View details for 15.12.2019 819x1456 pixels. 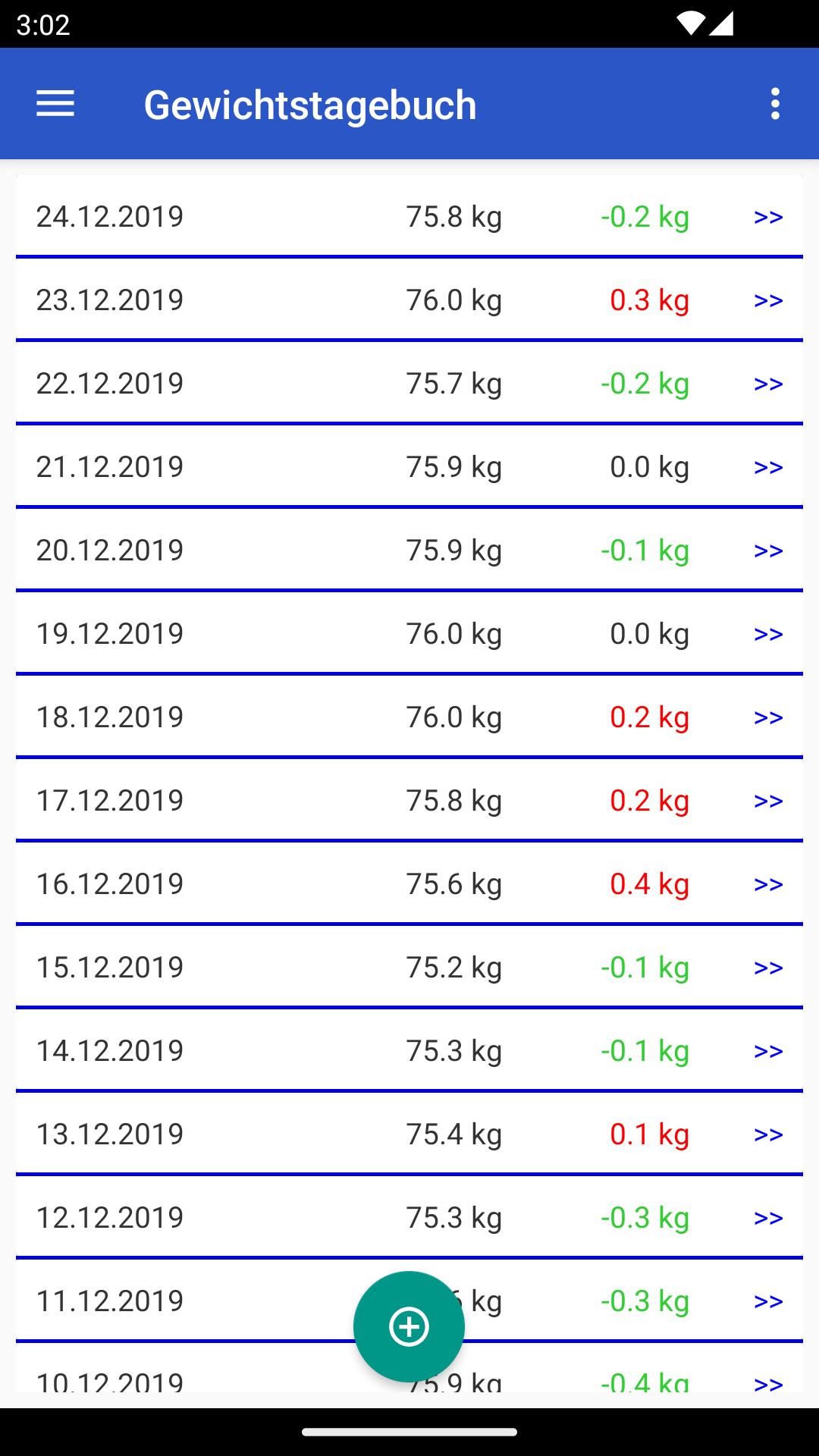point(767,968)
